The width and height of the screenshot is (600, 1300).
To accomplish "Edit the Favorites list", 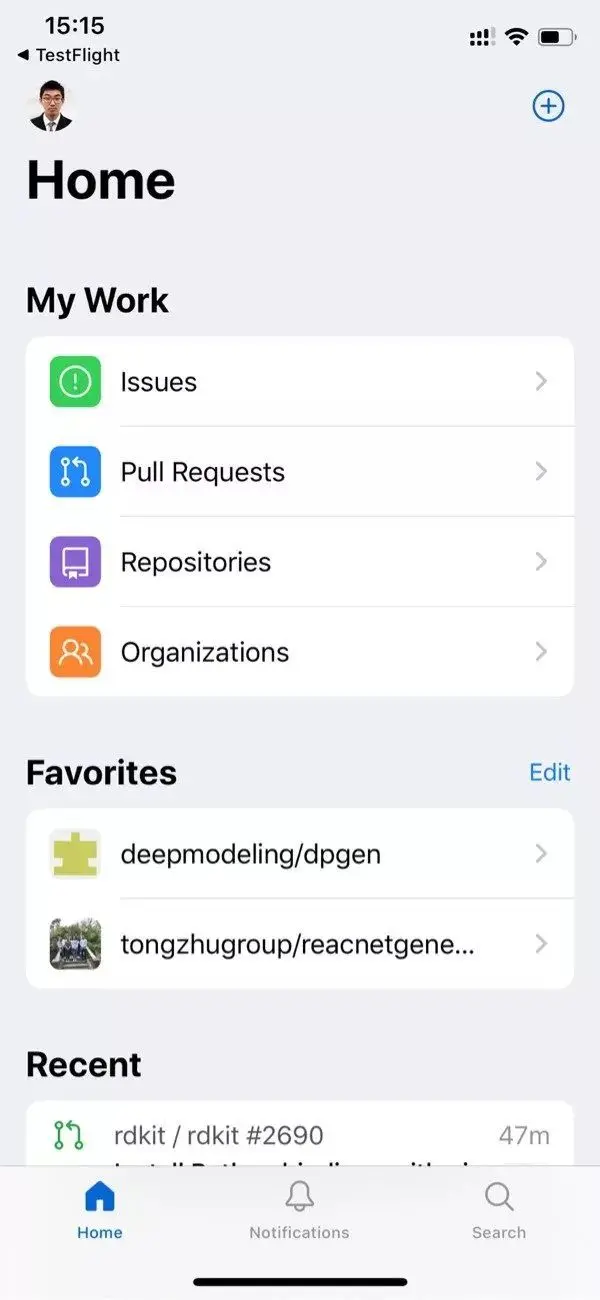I will [549, 772].
